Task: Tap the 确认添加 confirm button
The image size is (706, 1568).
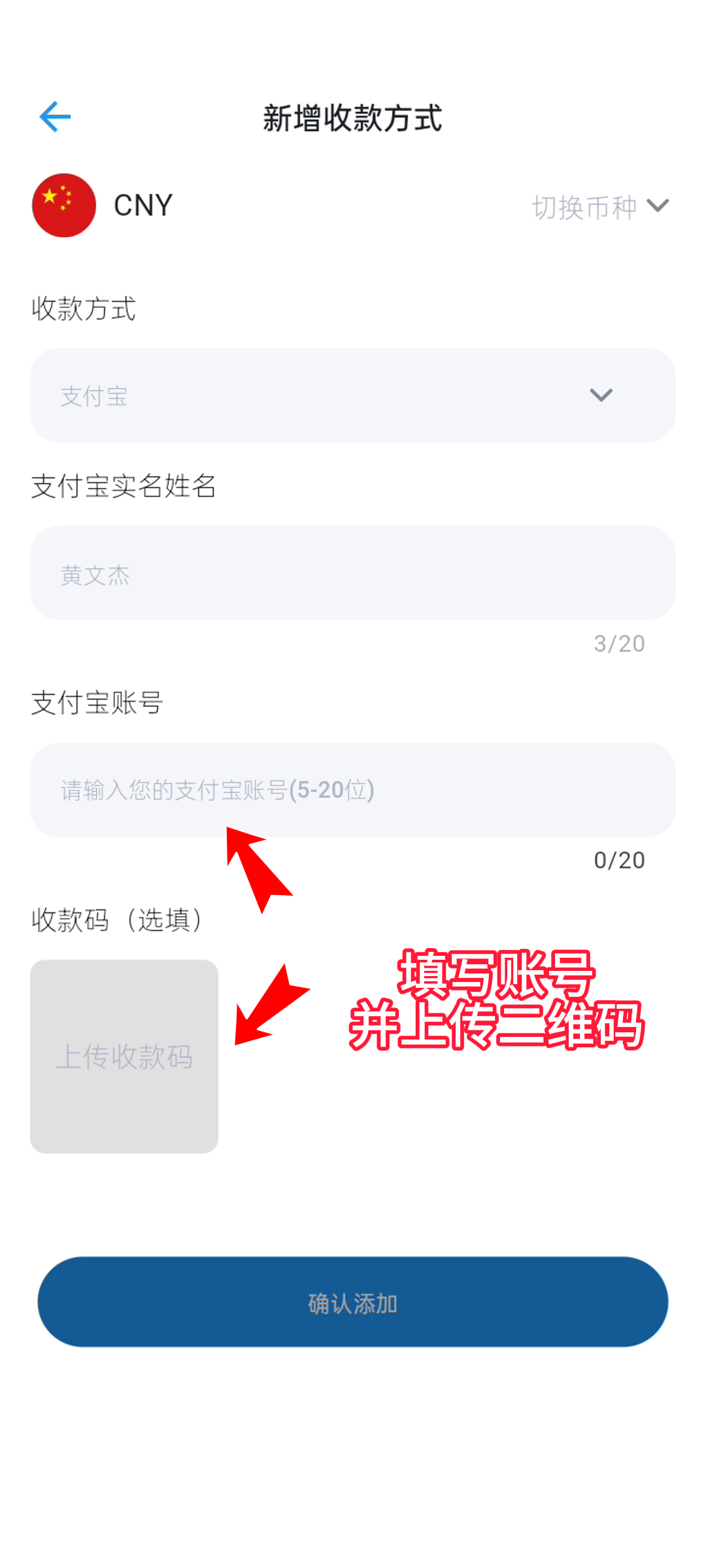Action: [353, 1302]
